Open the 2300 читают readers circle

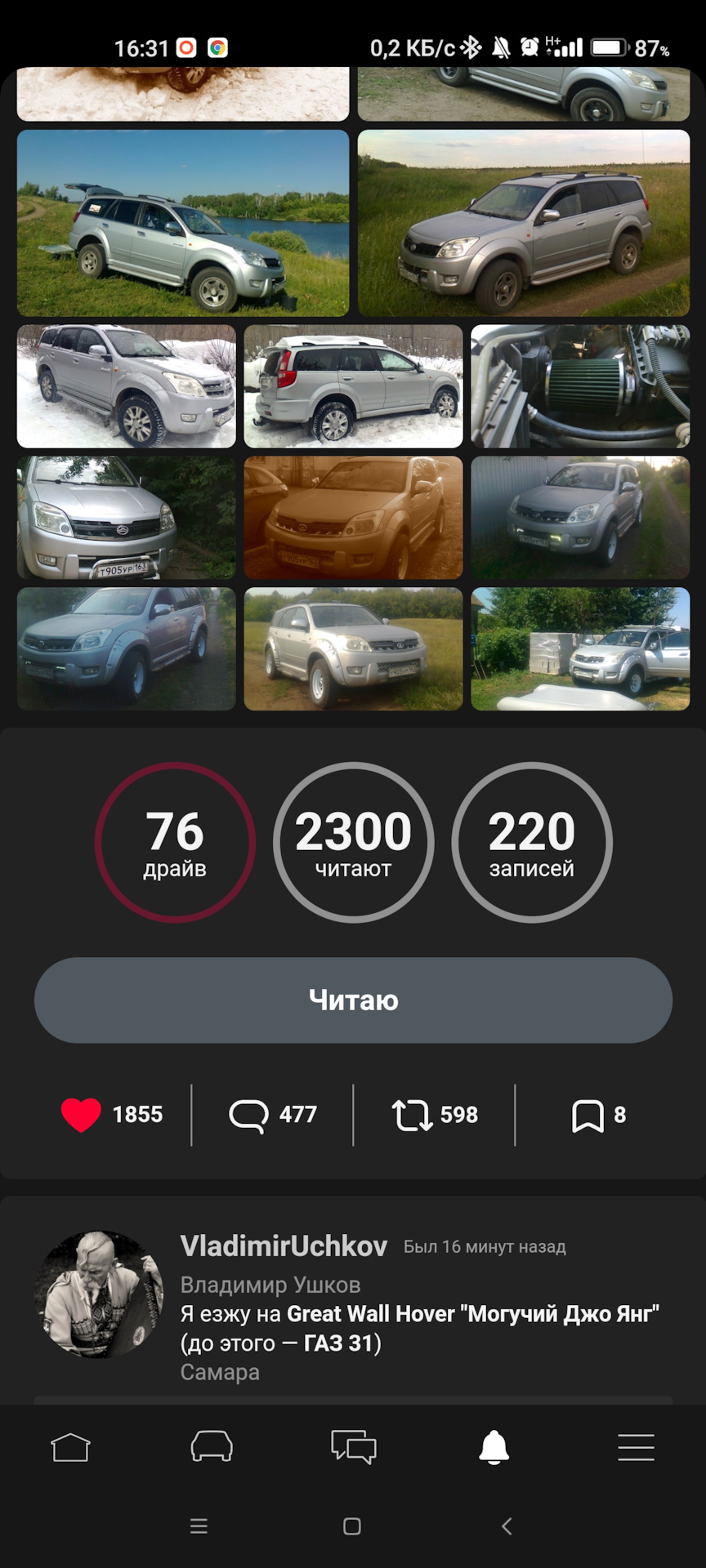[353, 842]
